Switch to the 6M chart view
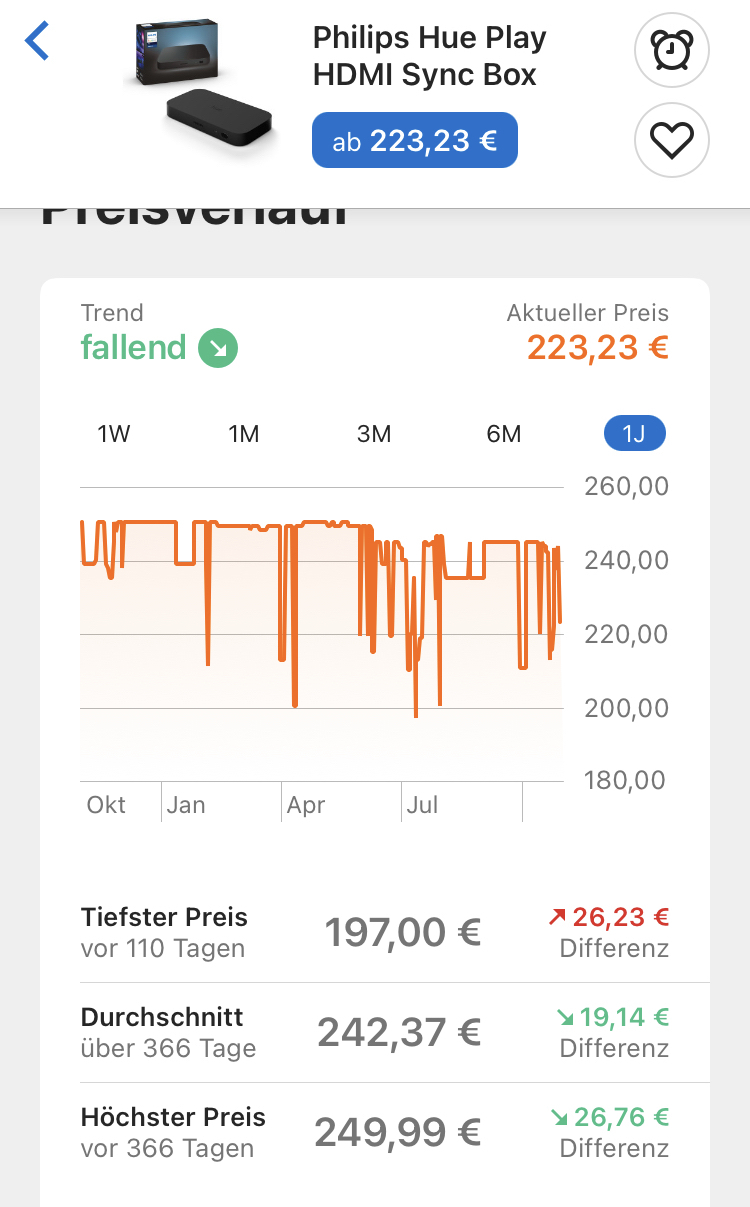This screenshot has height=1207, width=750. [x=504, y=434]
